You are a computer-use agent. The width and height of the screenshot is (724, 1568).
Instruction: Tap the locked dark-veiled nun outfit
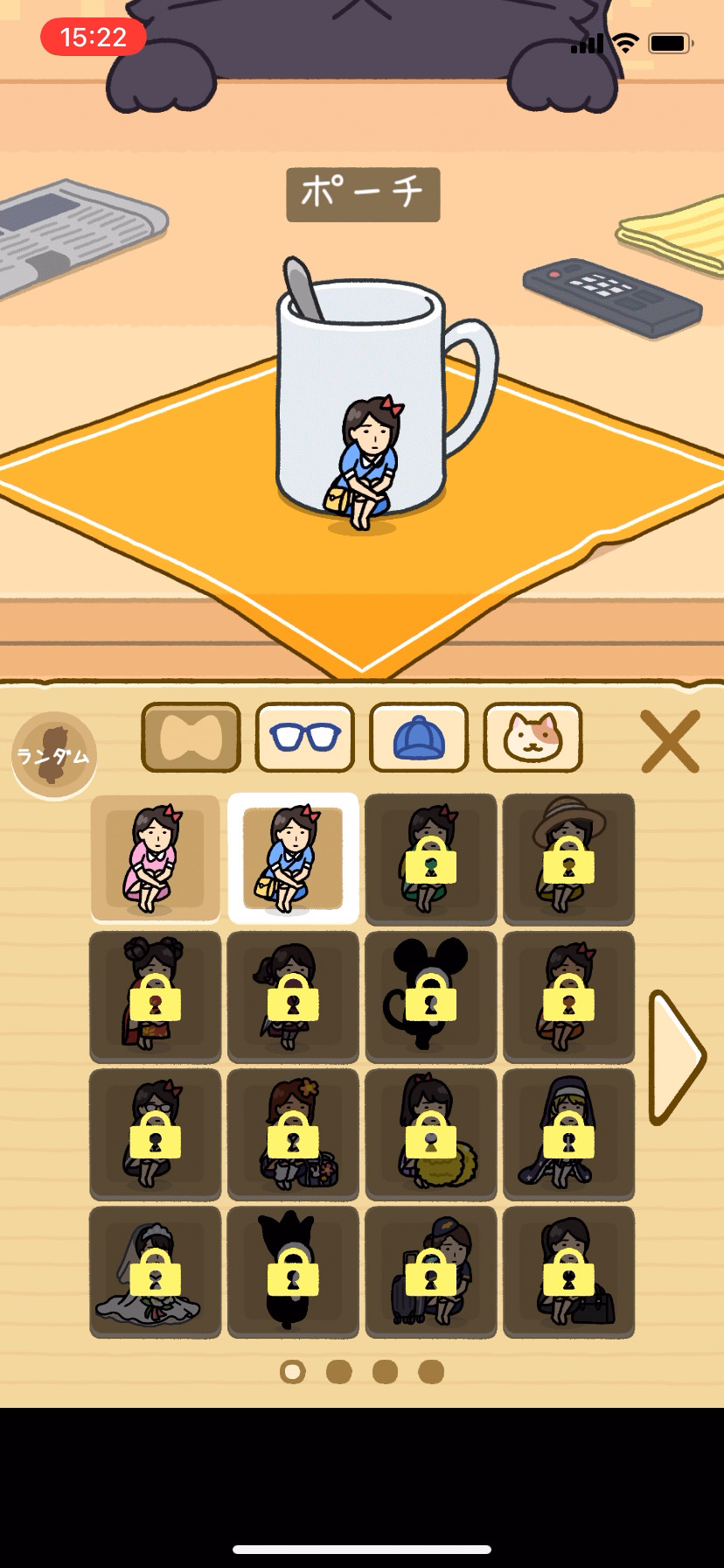click(x=568, y=1134)
